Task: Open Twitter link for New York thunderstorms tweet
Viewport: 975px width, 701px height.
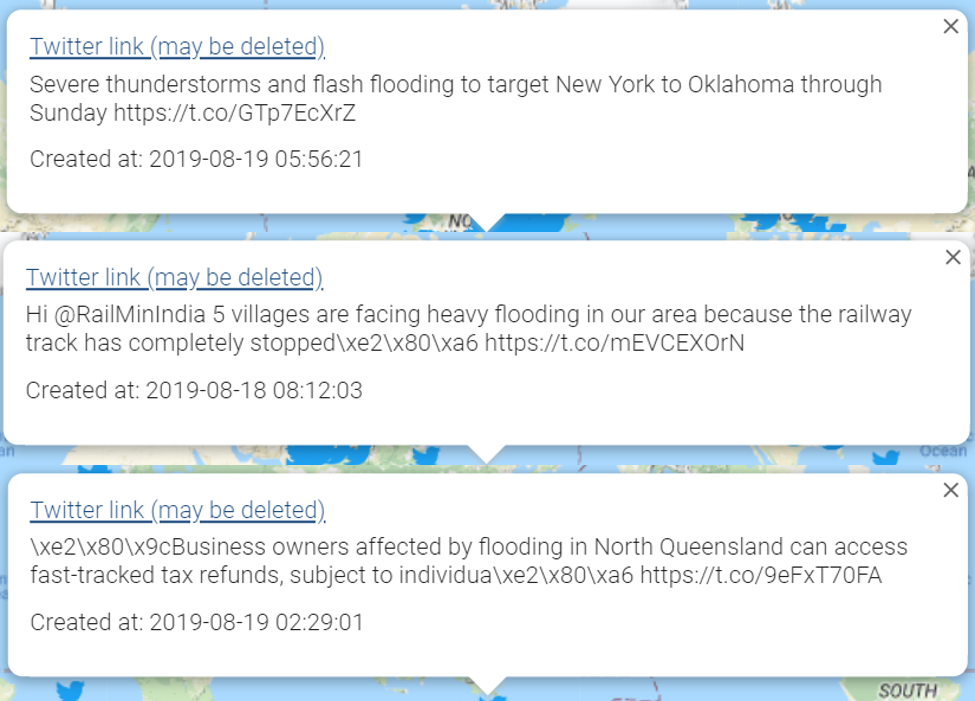Action: [177, 46]
